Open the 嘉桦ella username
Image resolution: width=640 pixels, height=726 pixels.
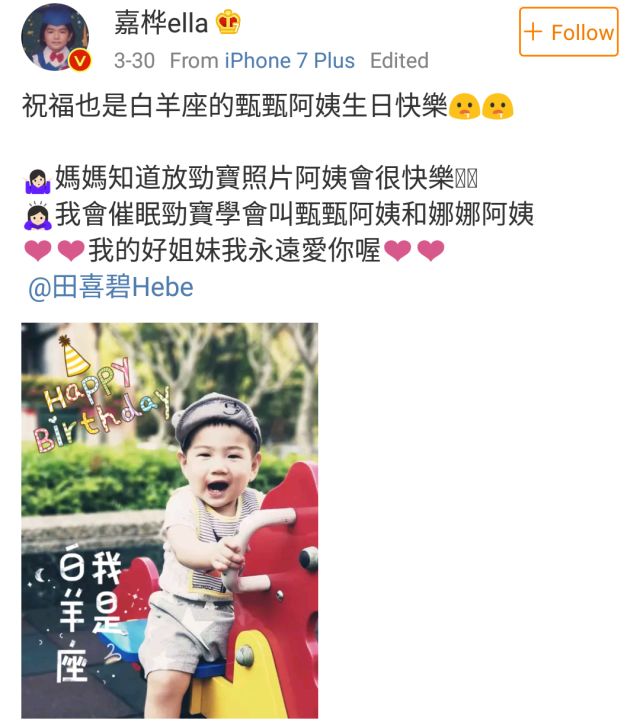tap(162, 21)
